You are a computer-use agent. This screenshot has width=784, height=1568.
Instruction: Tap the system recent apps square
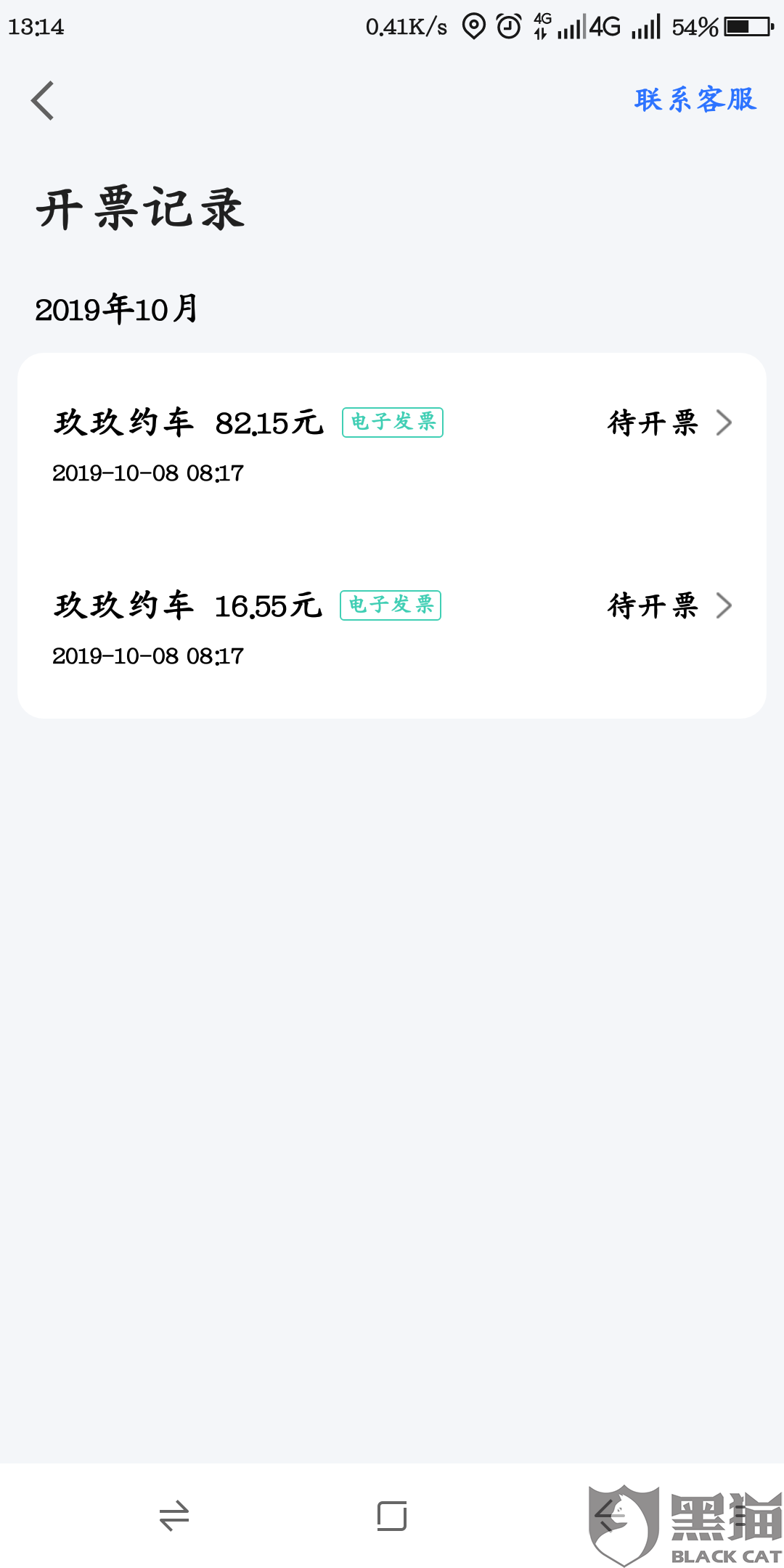pos(392,1516)
